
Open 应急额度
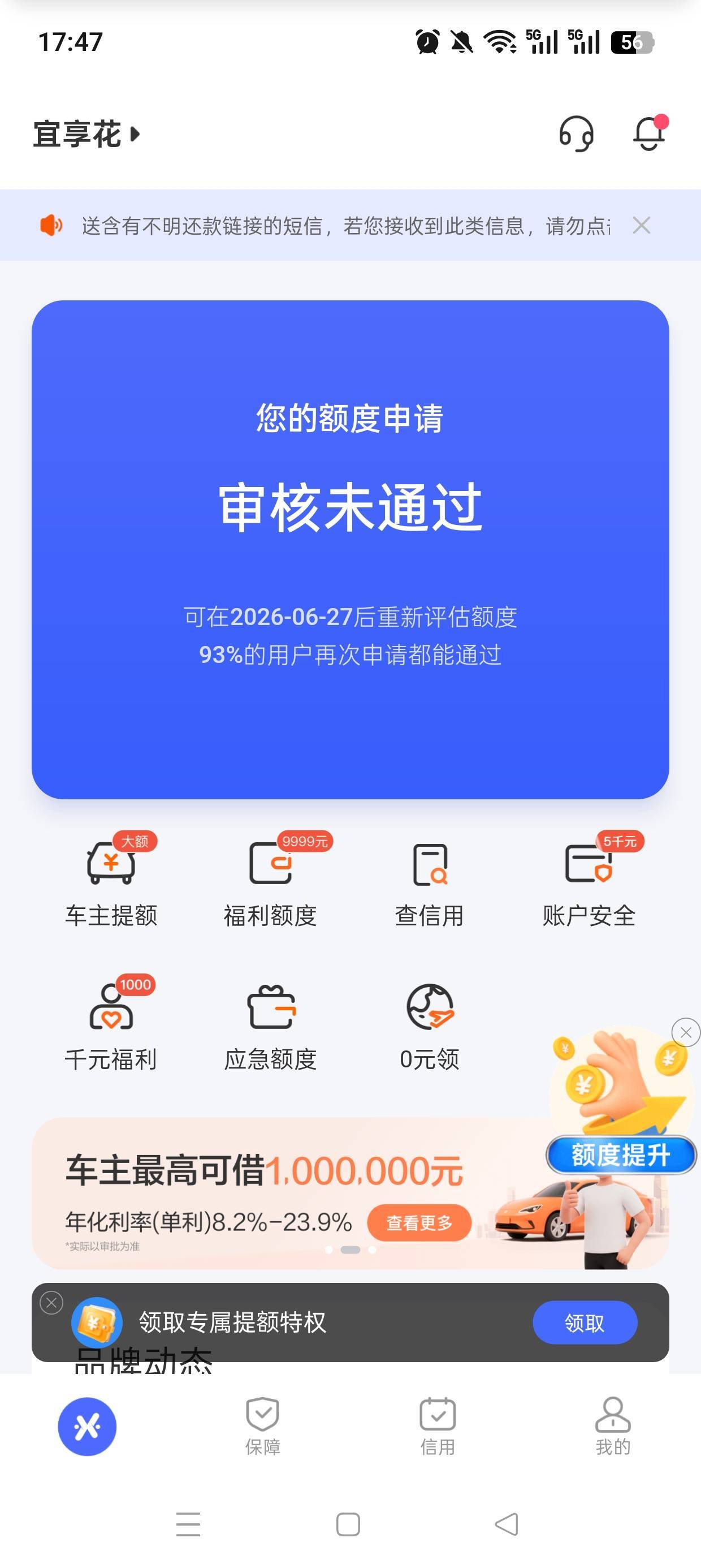point(271,1029)
